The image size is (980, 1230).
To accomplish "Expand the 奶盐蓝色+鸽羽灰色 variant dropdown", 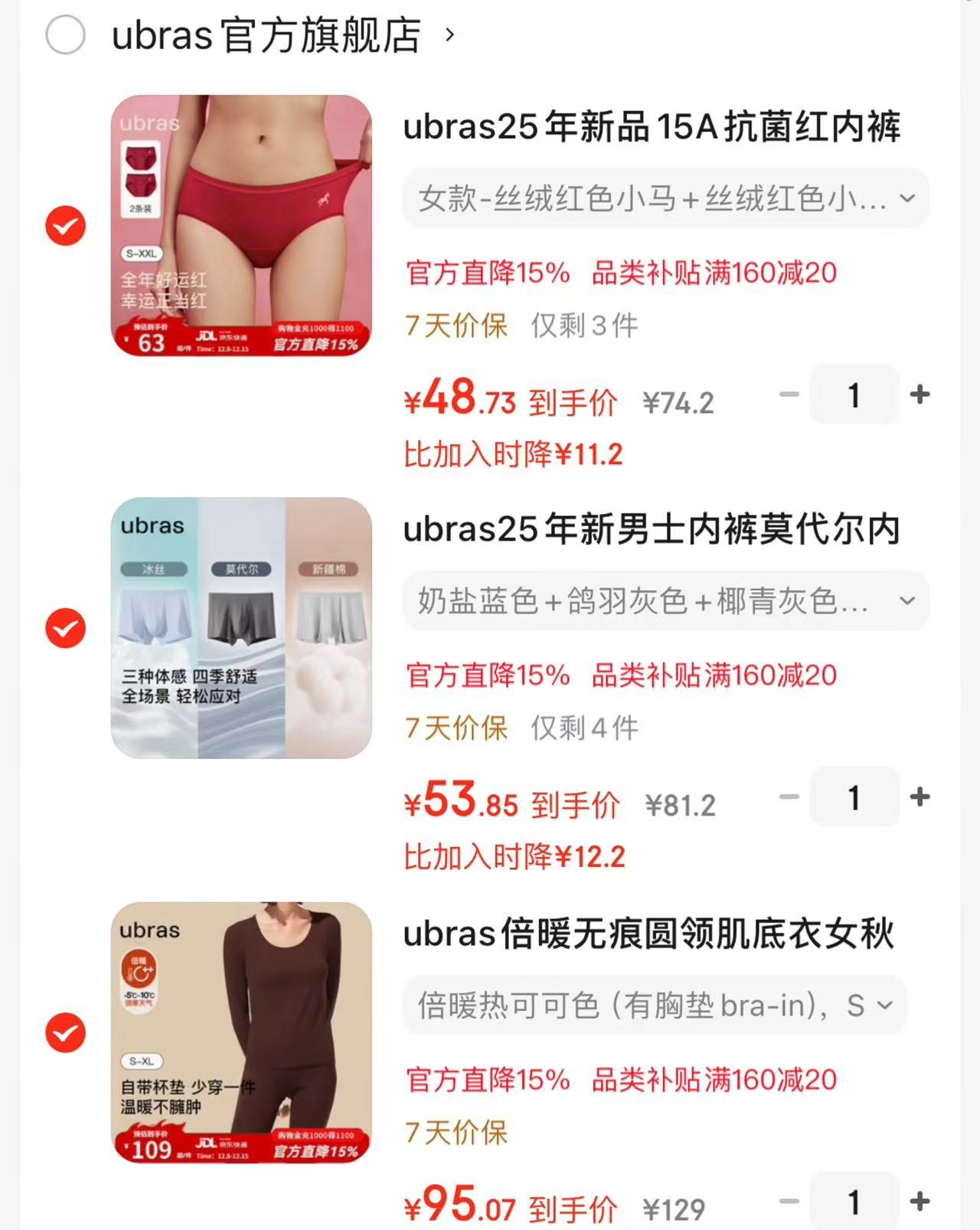I will tap(665, 601).
